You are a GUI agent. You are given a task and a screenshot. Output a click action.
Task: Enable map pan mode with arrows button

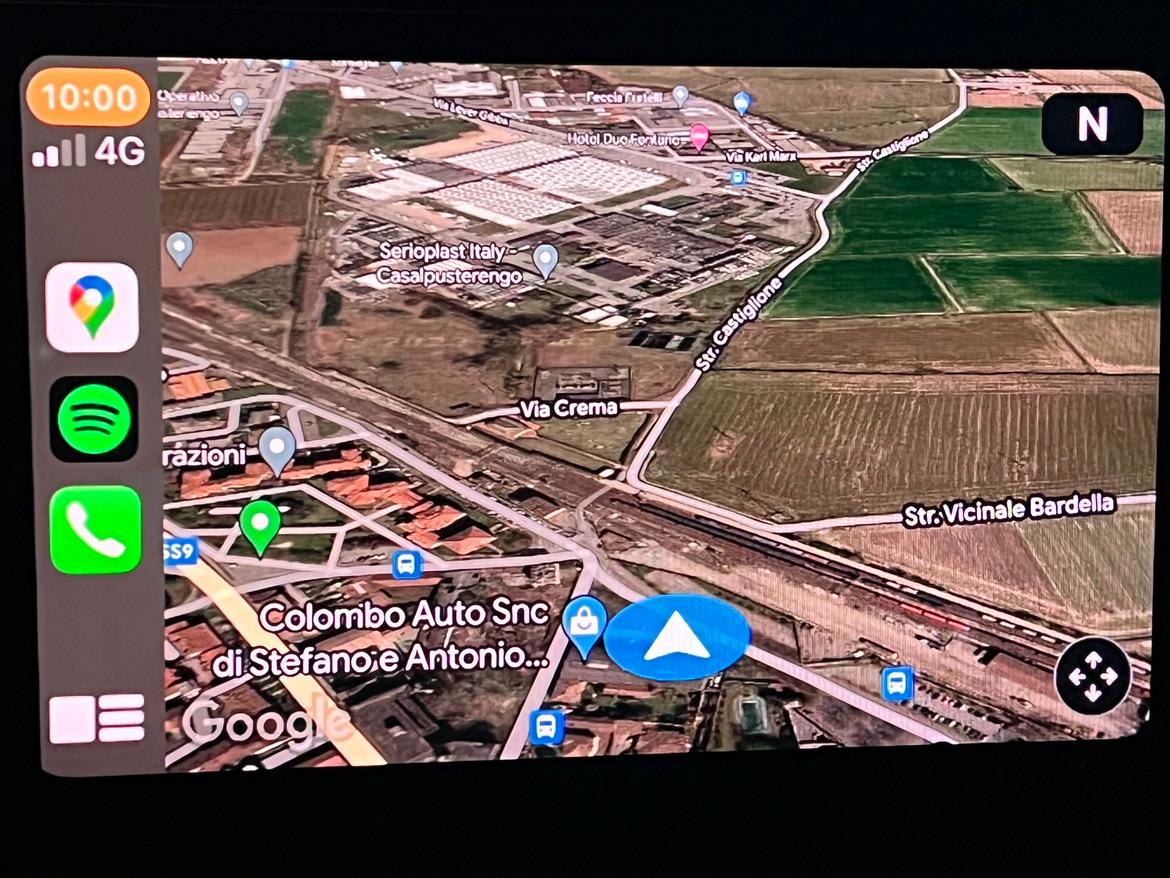click(1092, 676)
